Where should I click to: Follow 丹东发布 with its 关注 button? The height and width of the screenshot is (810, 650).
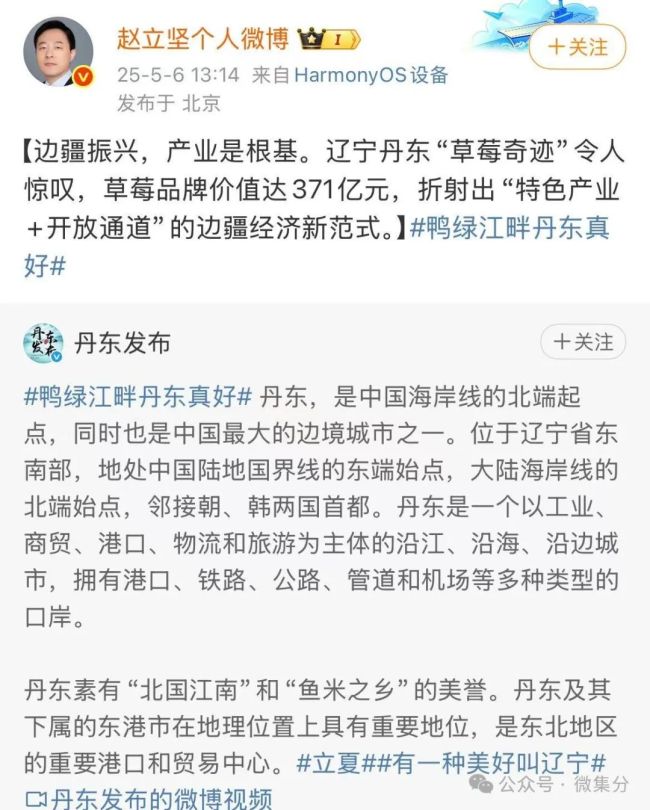point(583,342)
